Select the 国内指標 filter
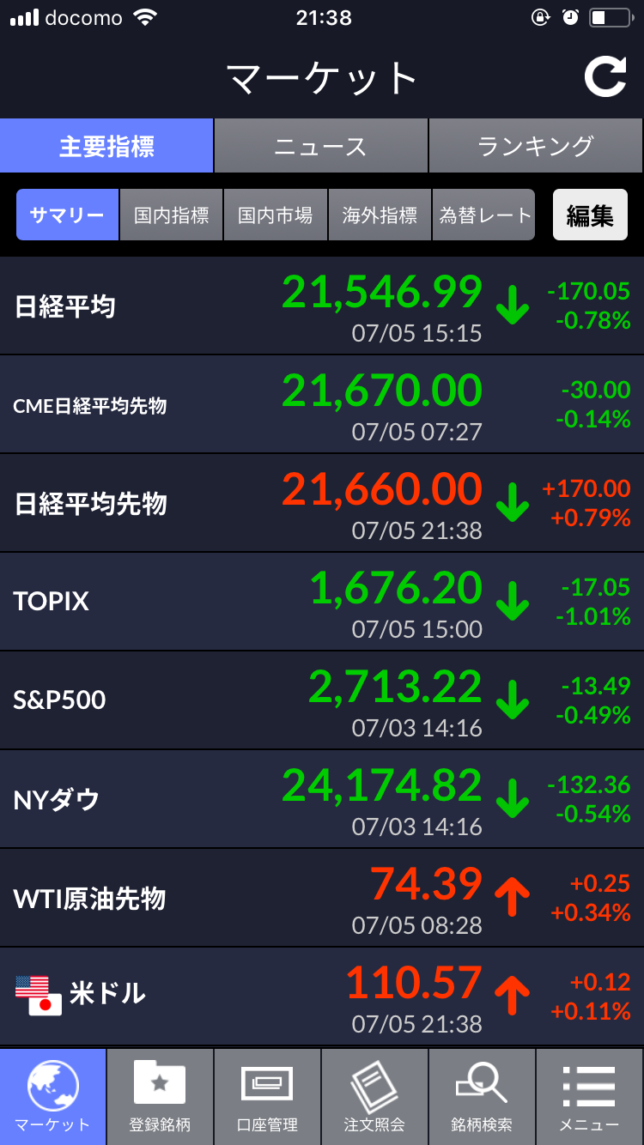This screenshot has width=644, height=1145. tap(171, 215)
